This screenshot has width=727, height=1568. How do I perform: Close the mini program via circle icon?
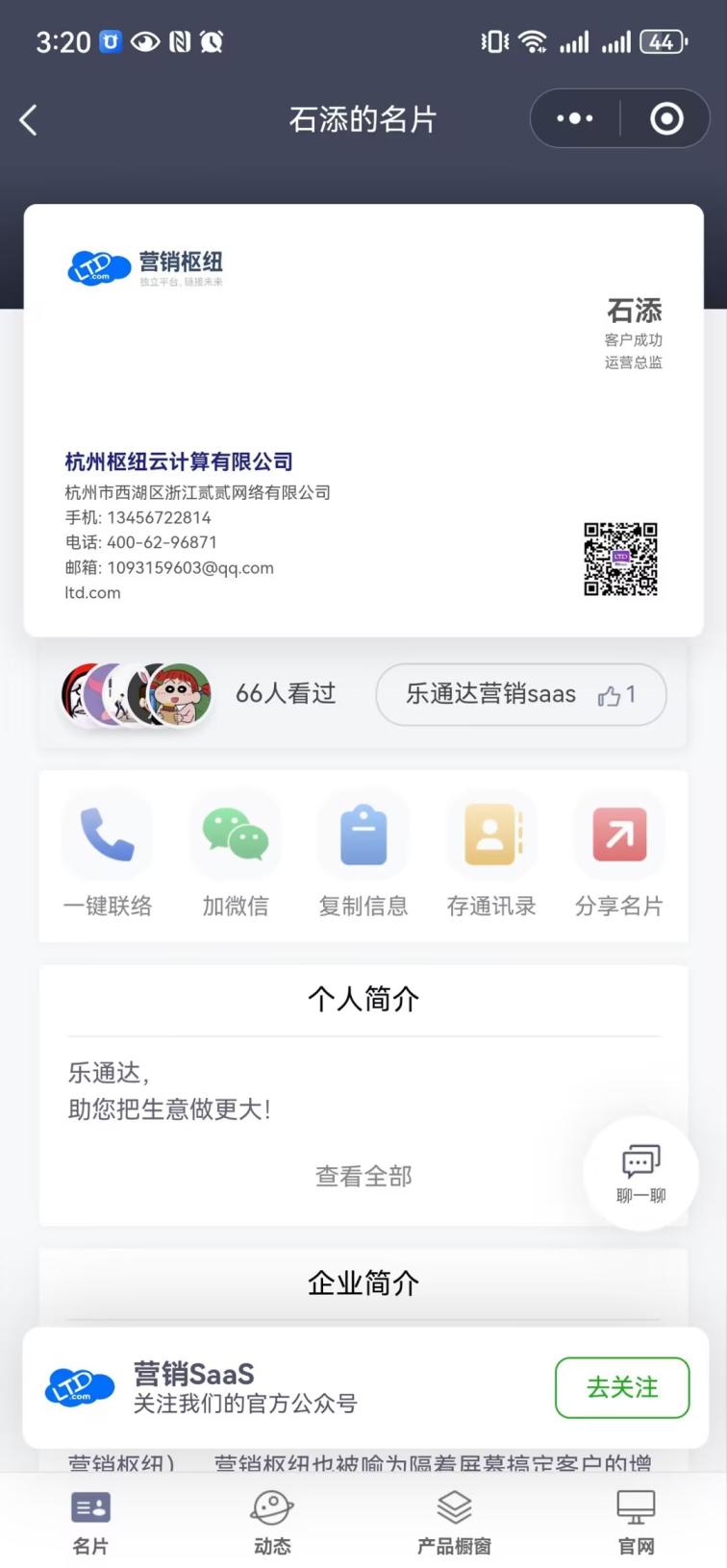666,118
